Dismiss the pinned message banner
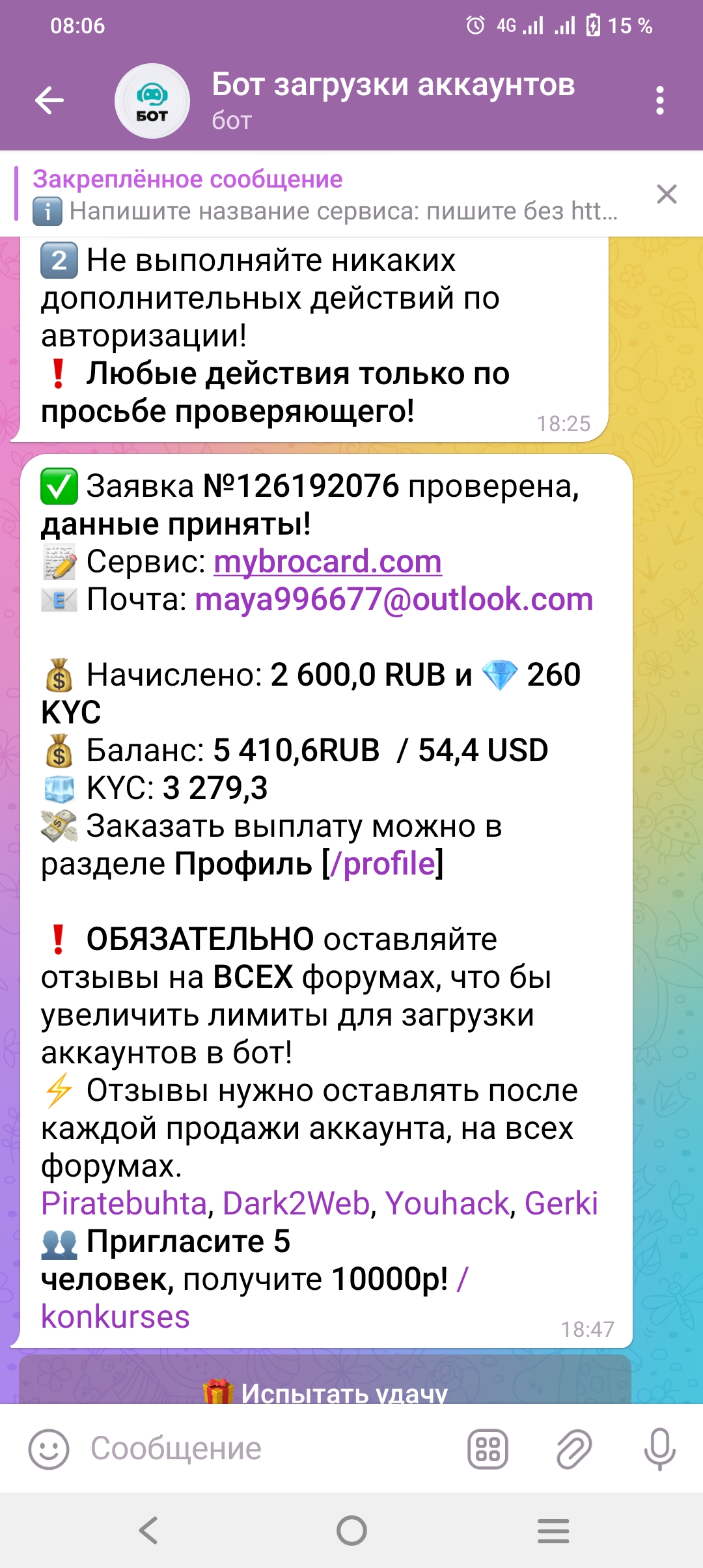The image size is (703, 1568). (x=667, y=194)
